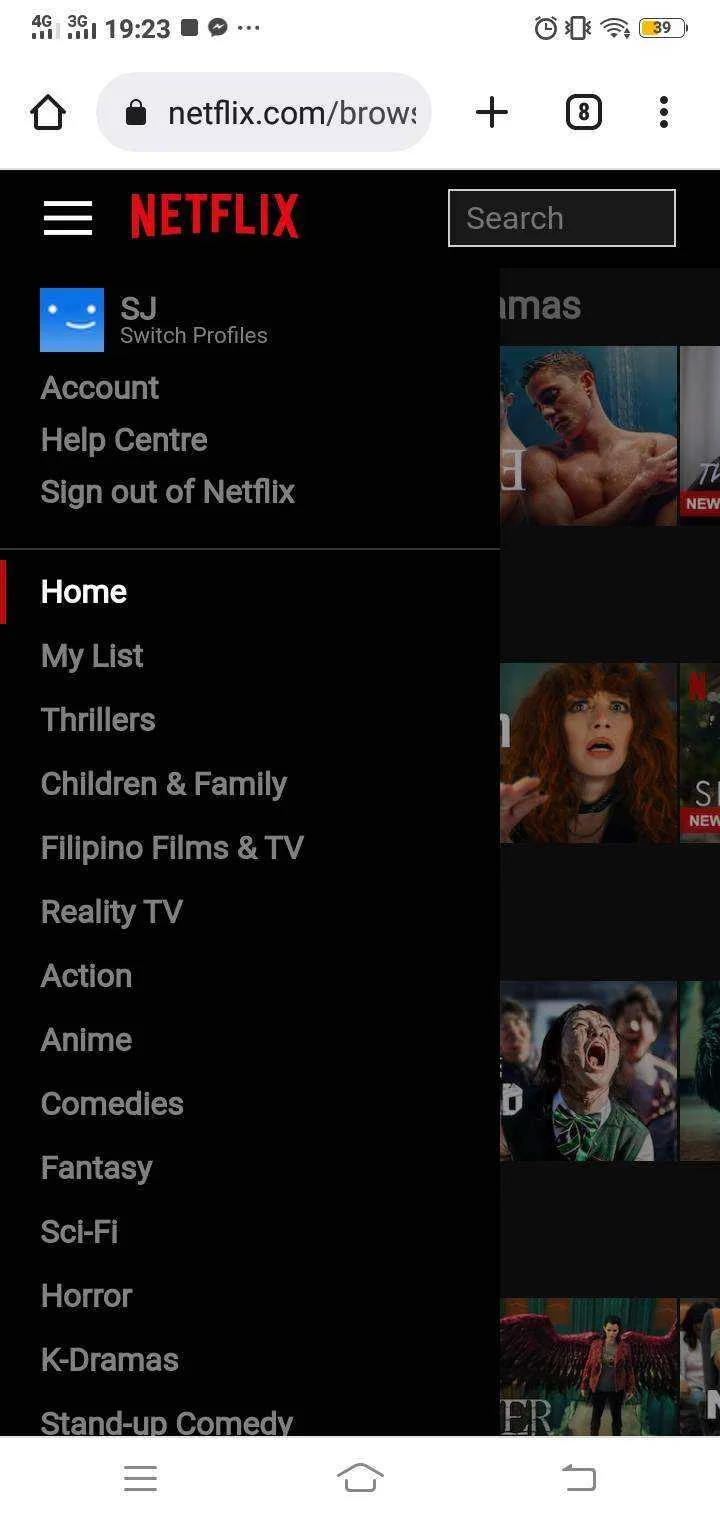Sign out of Netflix
The image size is (720, 1520).
(168, 492)
